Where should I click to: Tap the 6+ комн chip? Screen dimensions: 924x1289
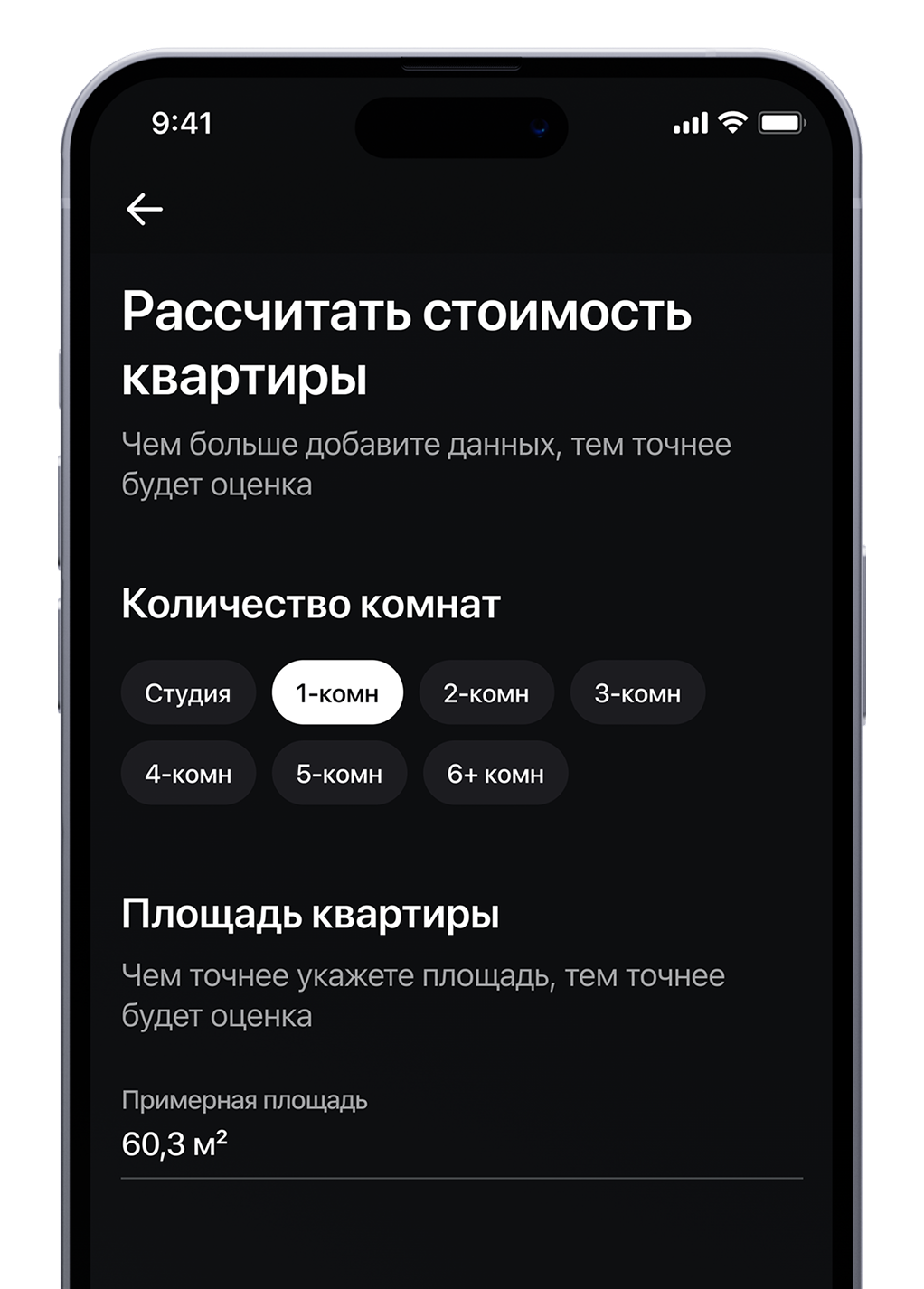point(495,774)
